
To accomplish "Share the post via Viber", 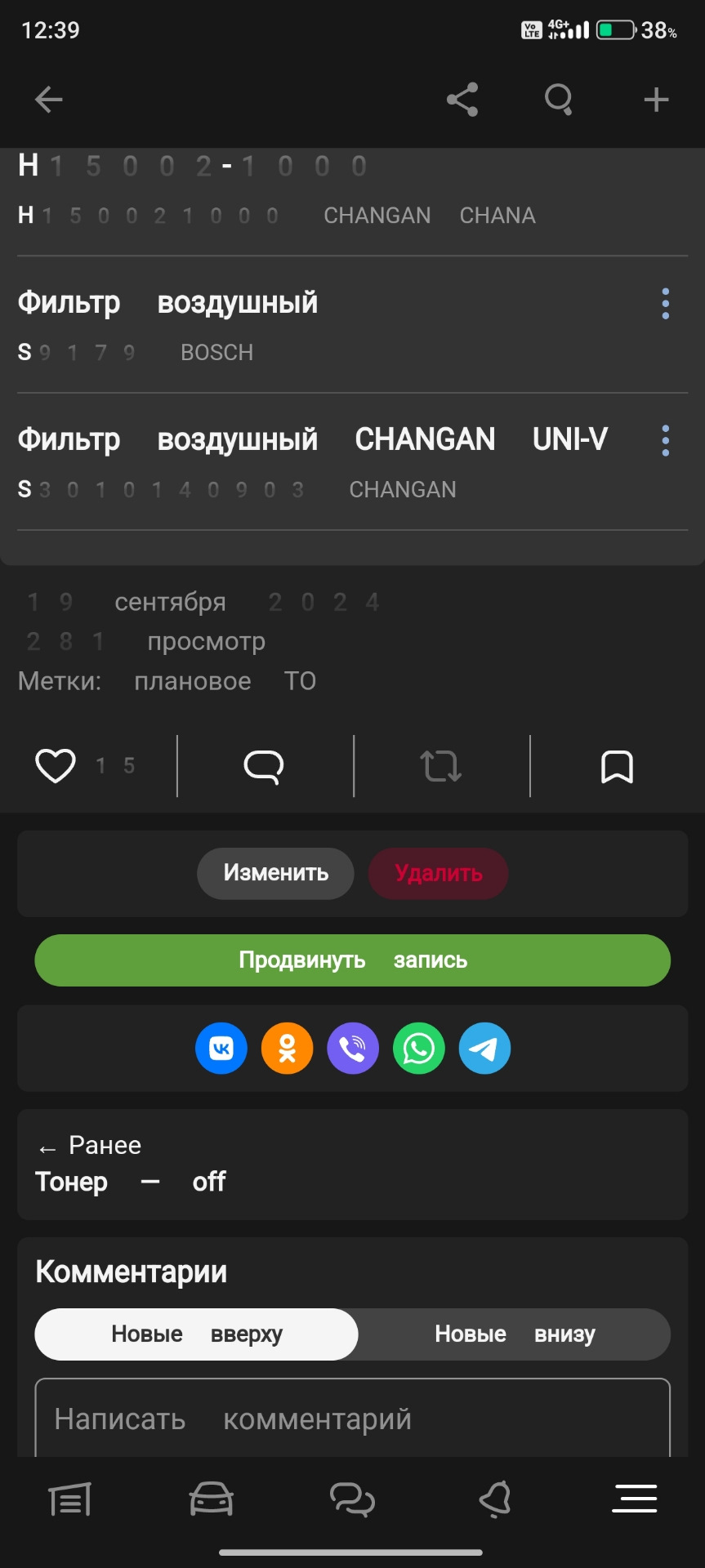I will coord(352,1048).
